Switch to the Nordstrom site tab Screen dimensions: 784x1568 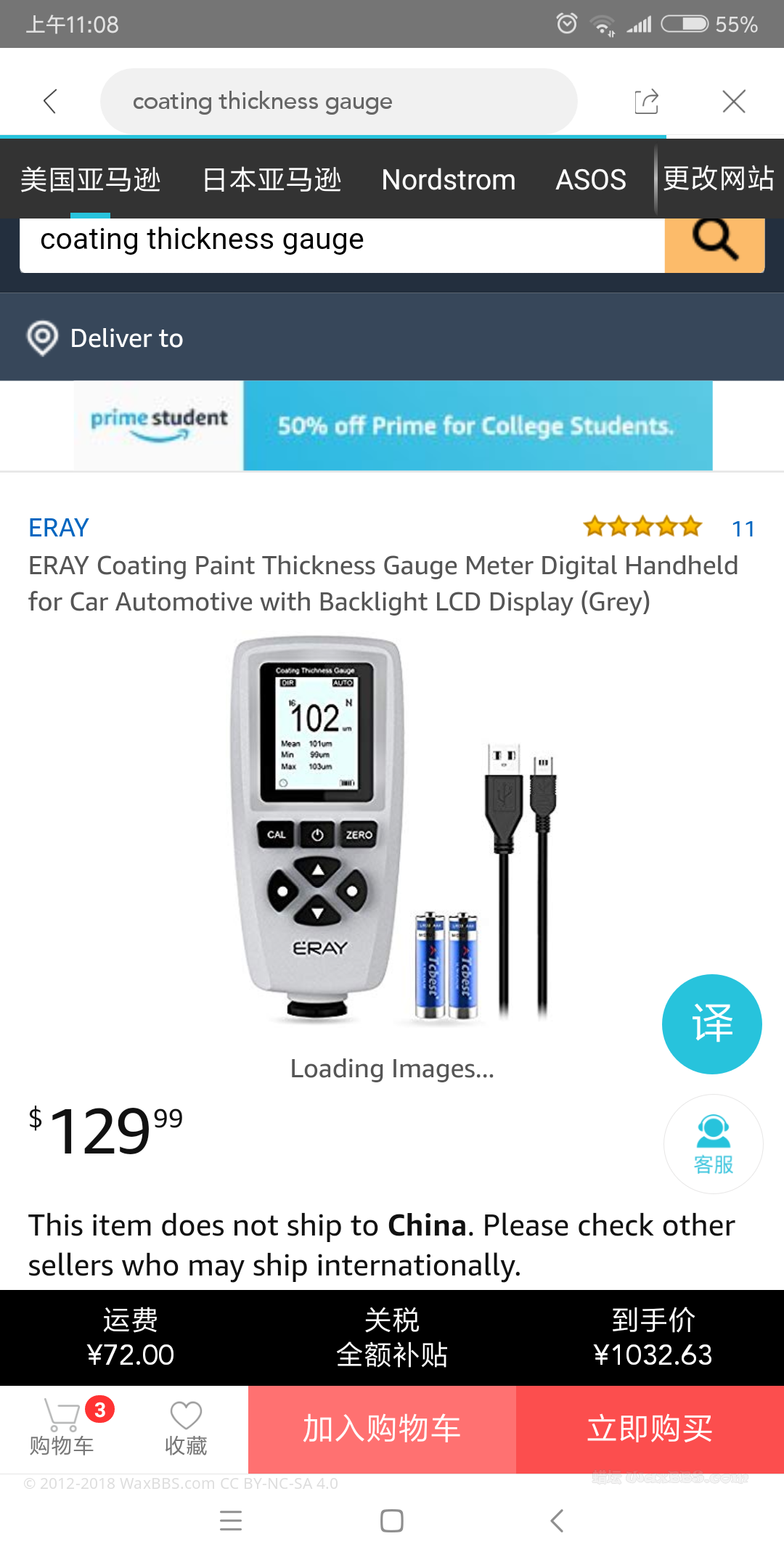pos(448,179)
